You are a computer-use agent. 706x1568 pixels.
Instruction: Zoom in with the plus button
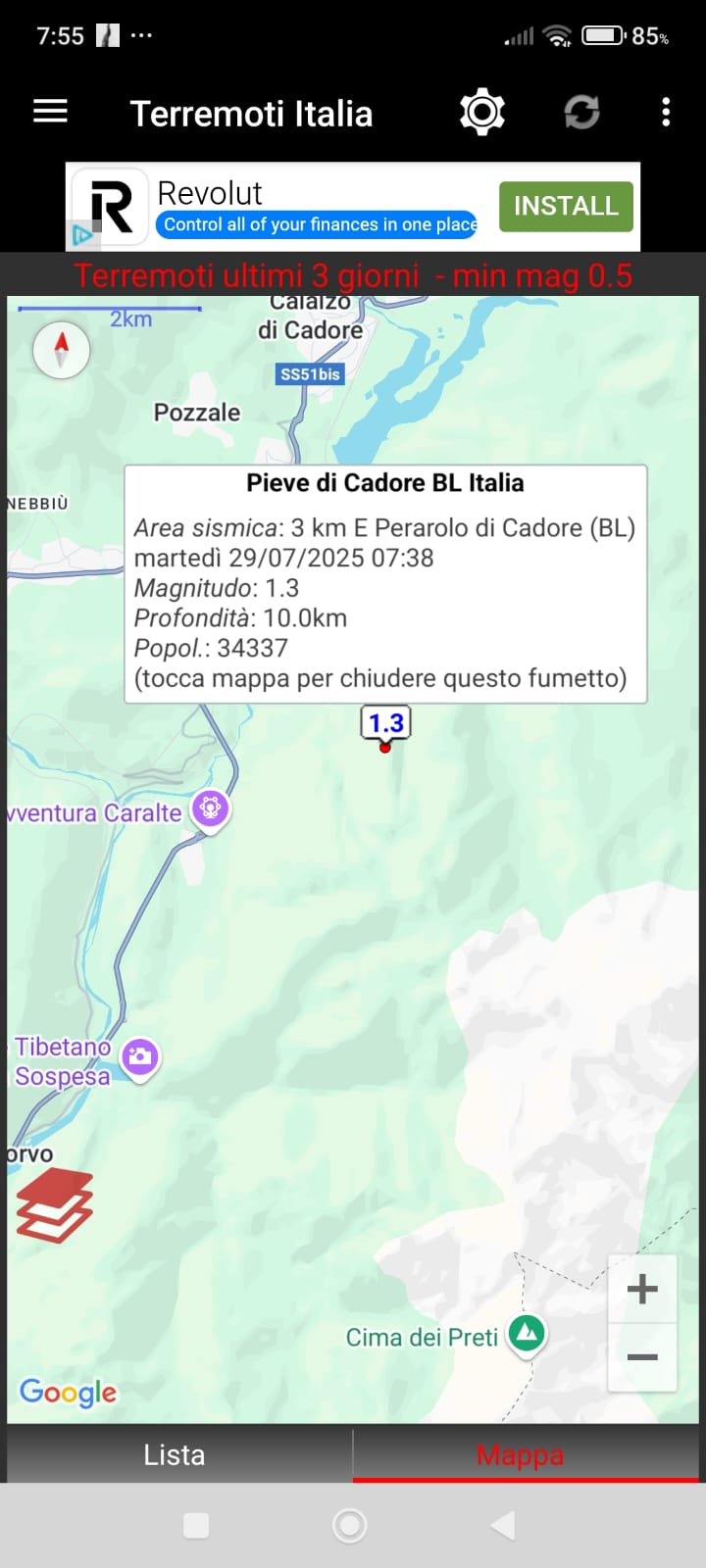[642, 1289]
